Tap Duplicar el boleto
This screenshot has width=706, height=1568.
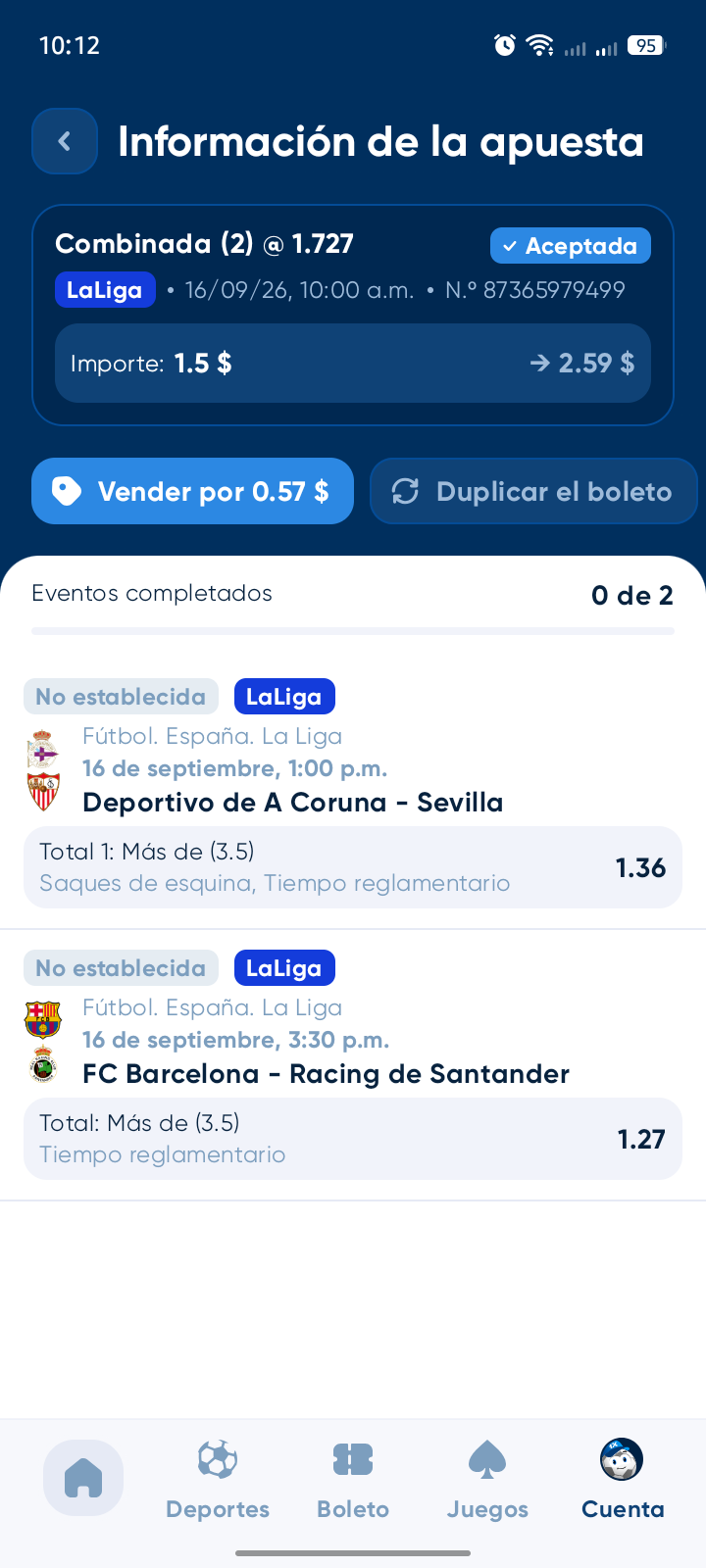(533, 491)
